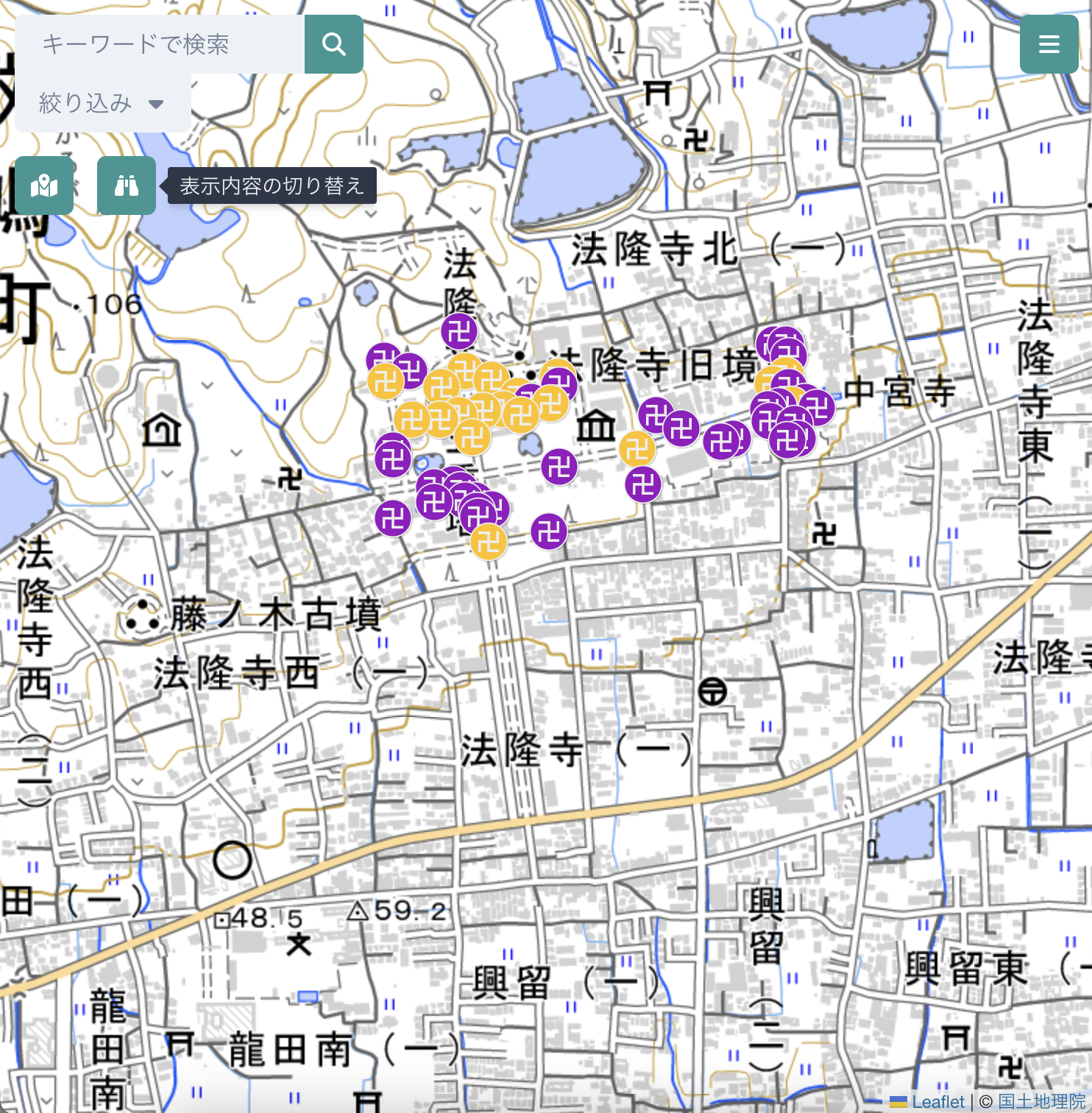
Task: Tap the keyword search field
Action: coord(160,44)
